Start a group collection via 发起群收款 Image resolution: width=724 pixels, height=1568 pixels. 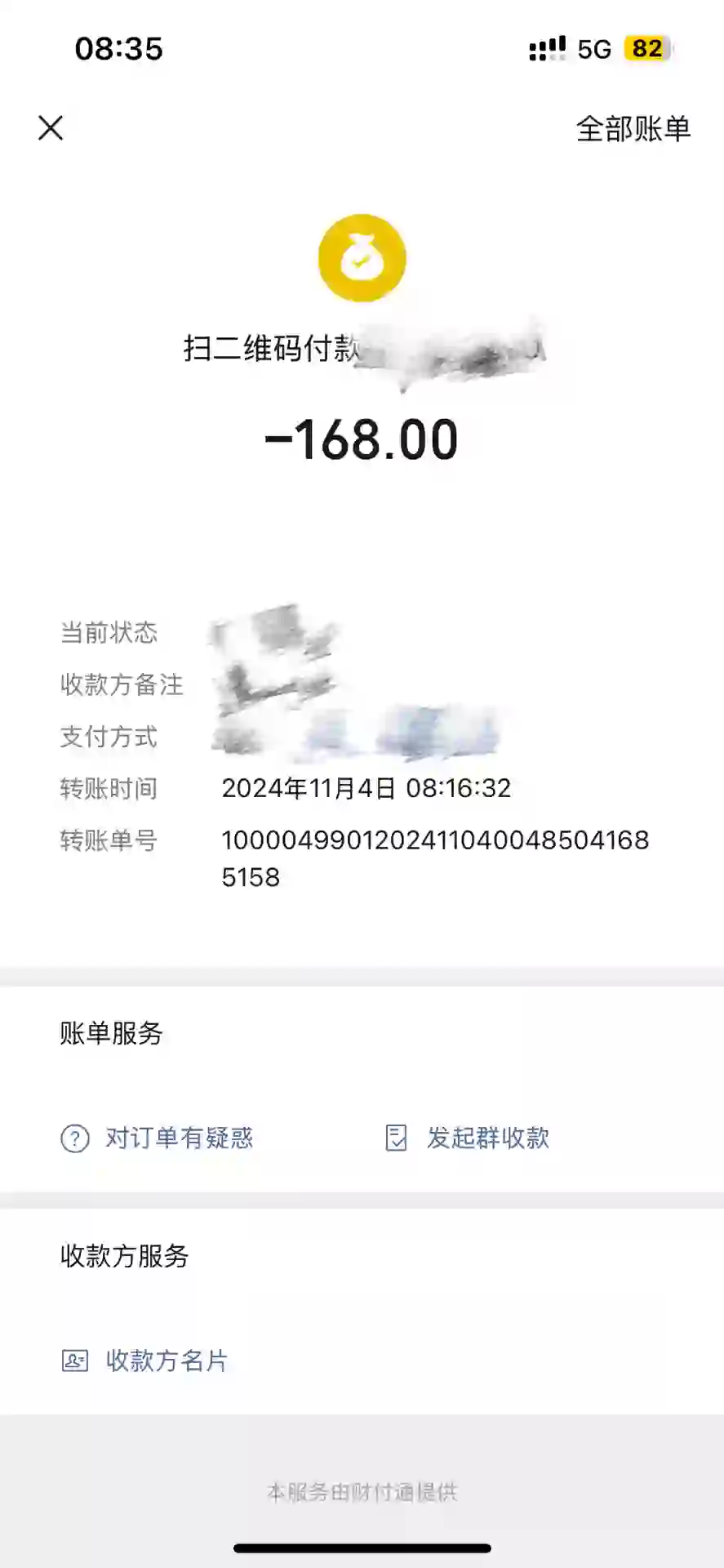[x=469, y=1138]
